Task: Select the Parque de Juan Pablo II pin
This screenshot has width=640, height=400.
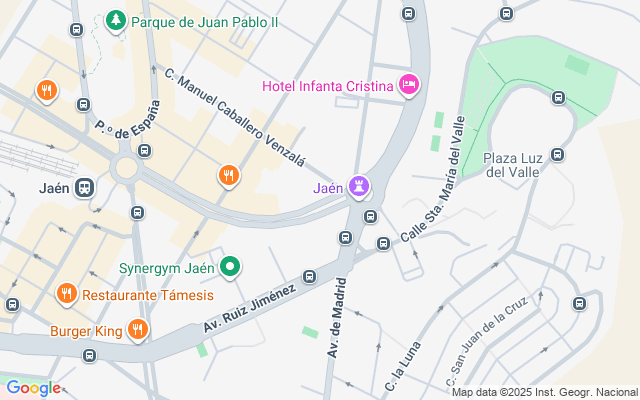Action: point(116,21)
